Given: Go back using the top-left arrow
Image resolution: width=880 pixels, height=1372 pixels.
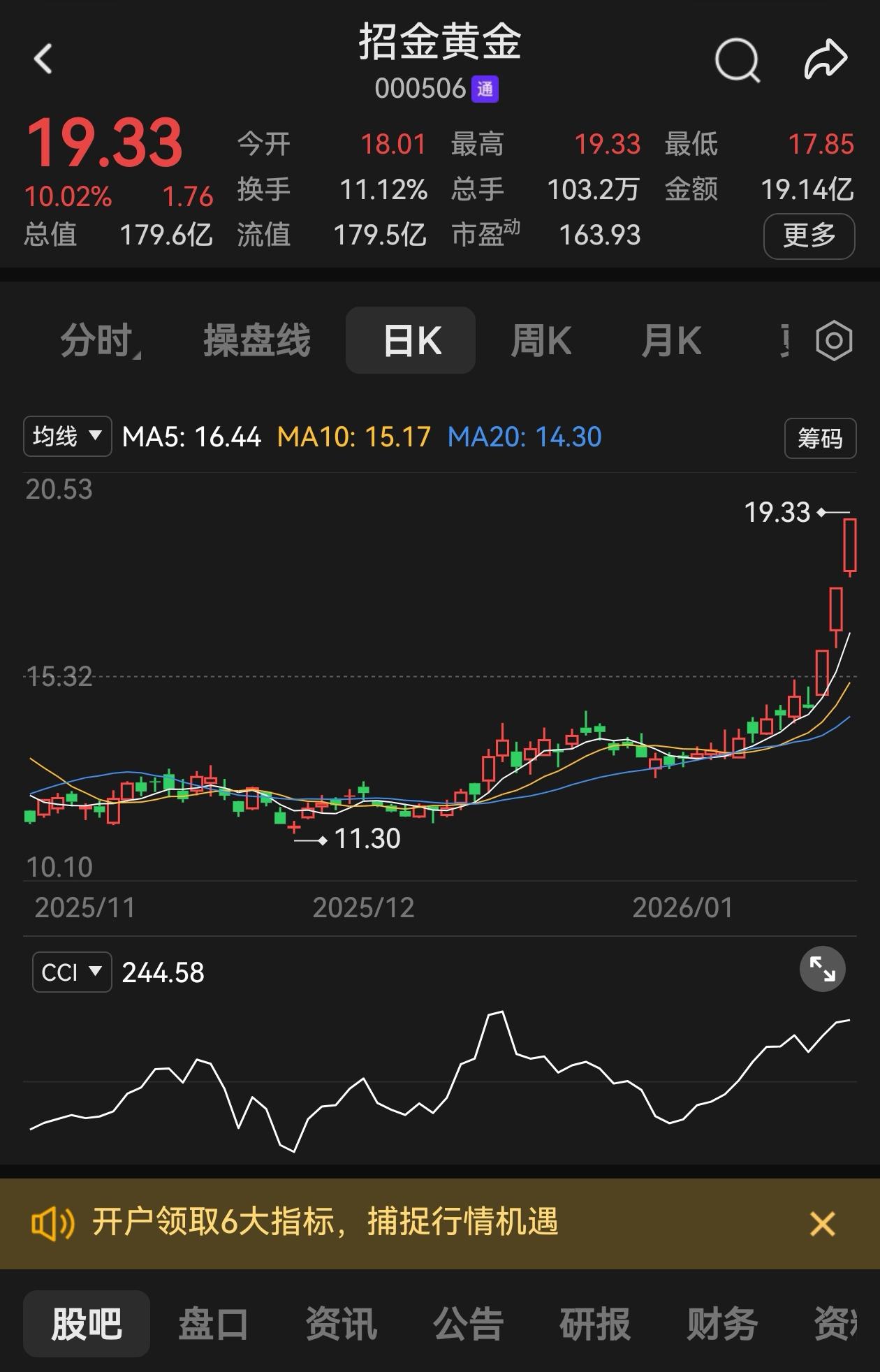Looking at the screenshot, I should click(43, 59).
